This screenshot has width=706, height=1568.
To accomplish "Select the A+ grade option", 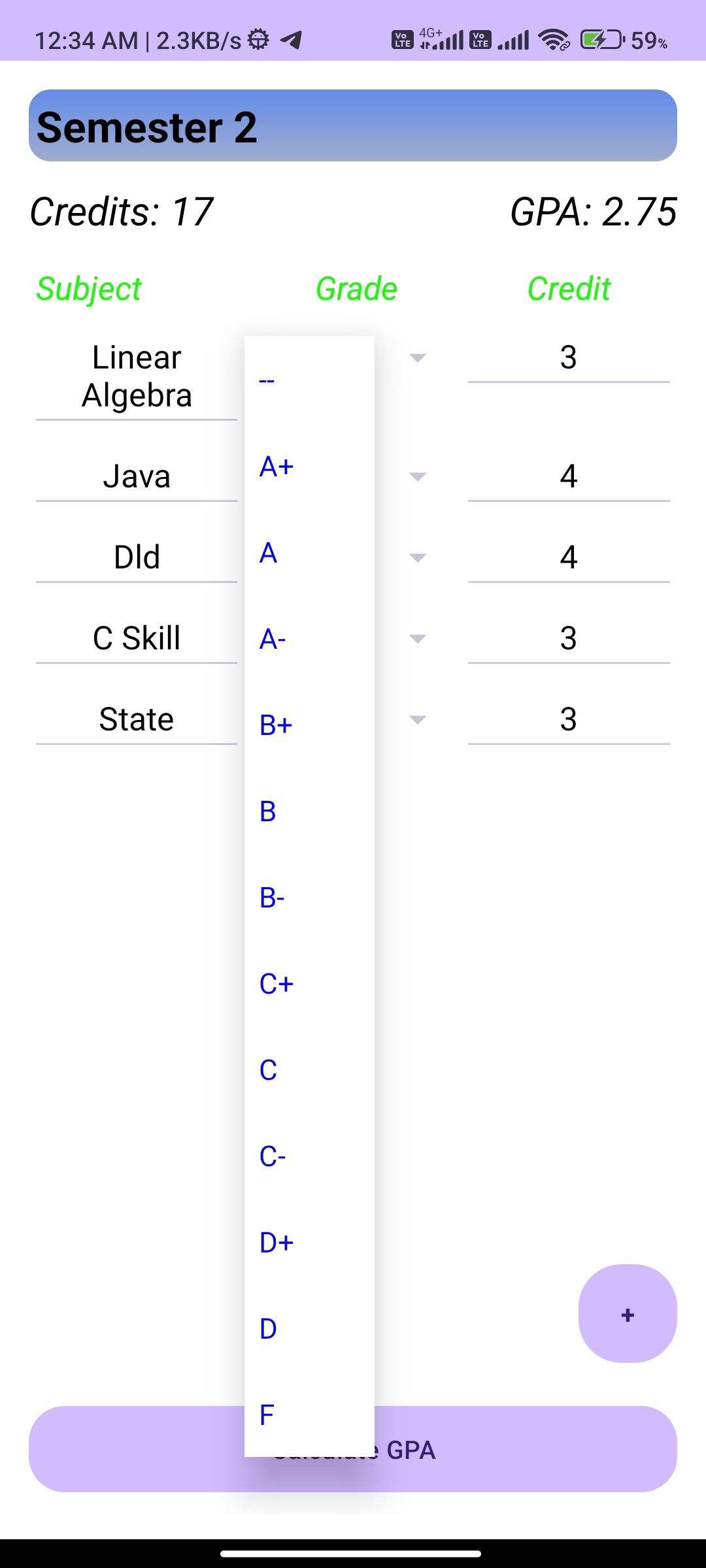I will 309,466.
